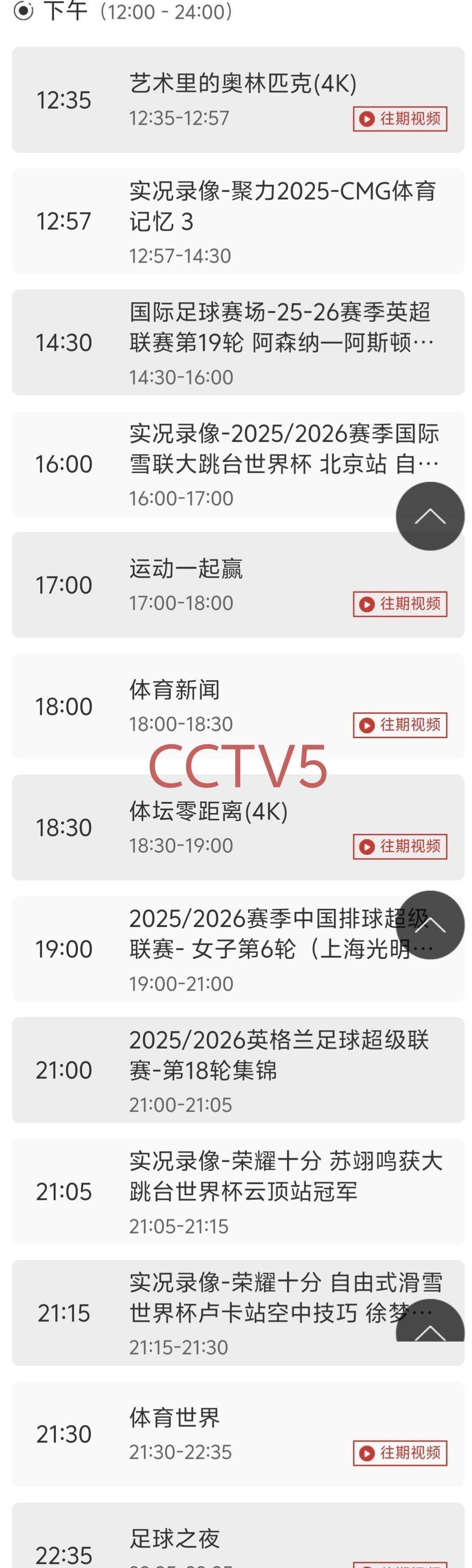The height and width of the screenshot is (1568, 472).
Task: Open 往期视频 for 运动一起赢
Action: pos(400,604)
